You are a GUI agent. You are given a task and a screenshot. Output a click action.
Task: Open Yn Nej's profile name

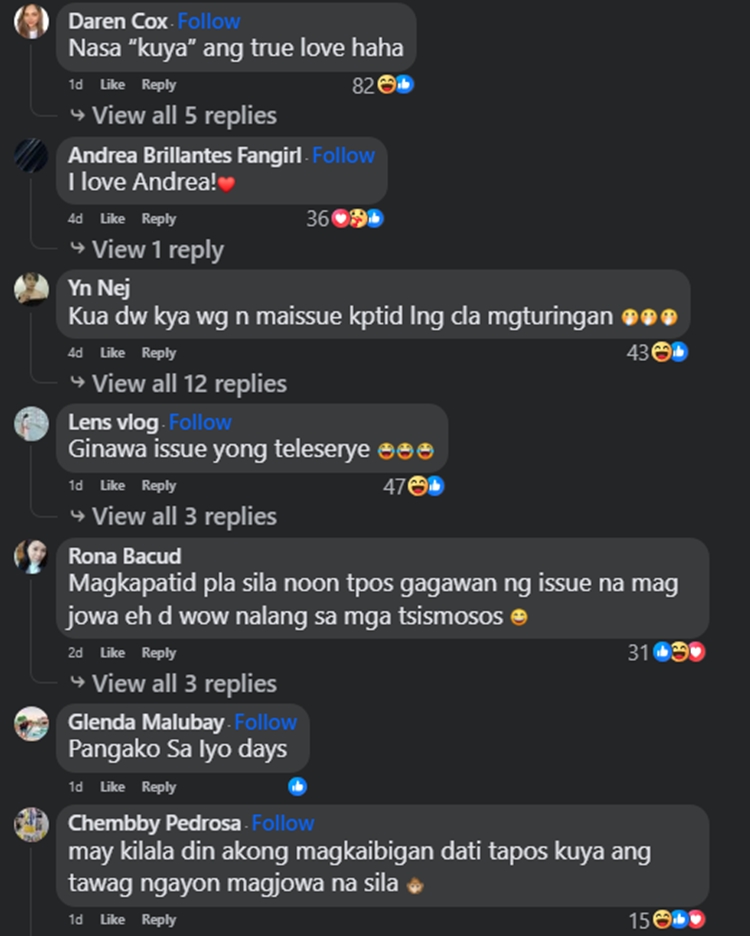(x=91, y=289)
